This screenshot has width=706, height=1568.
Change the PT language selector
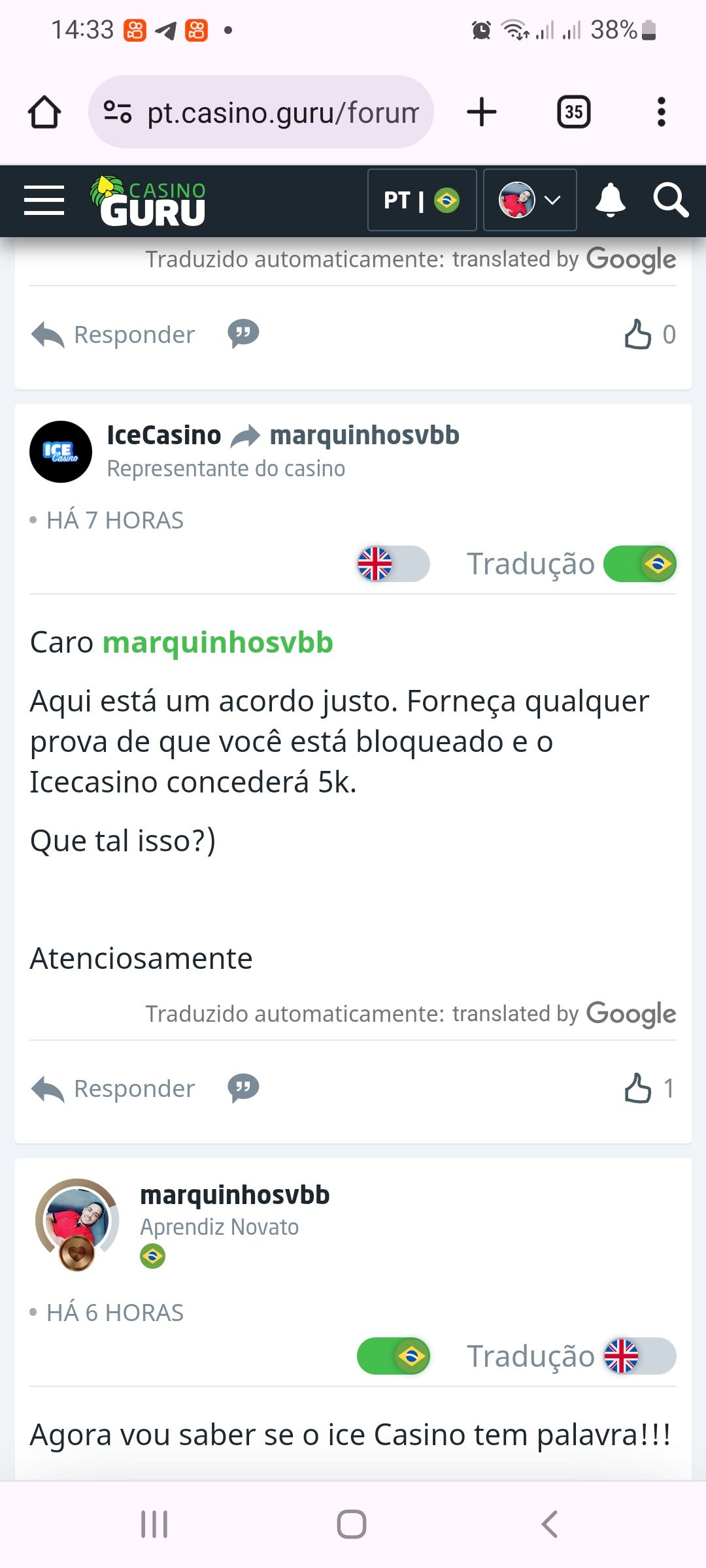click(x=422, y=200)
